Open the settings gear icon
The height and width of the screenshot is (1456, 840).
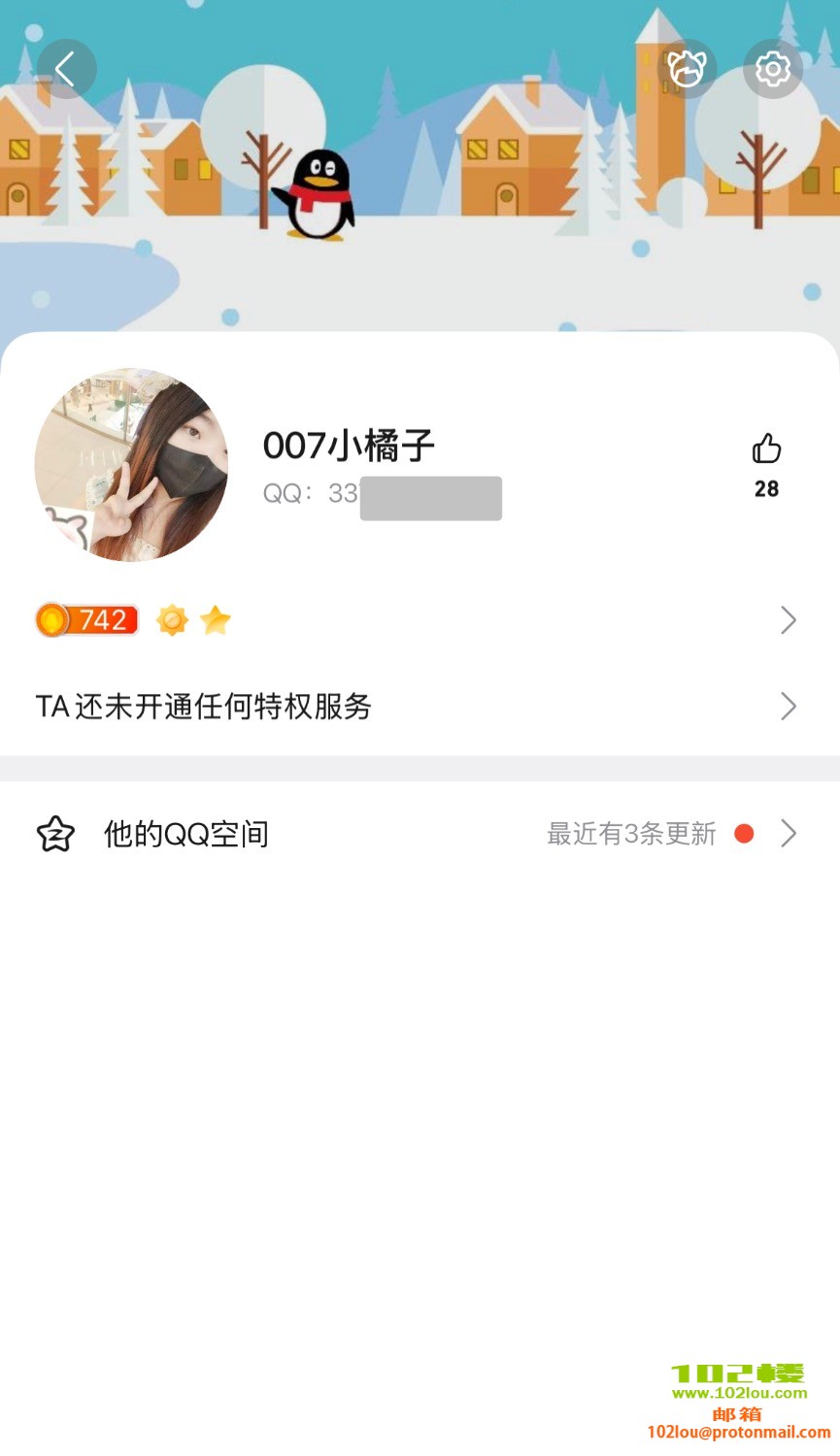coord(773,69)
